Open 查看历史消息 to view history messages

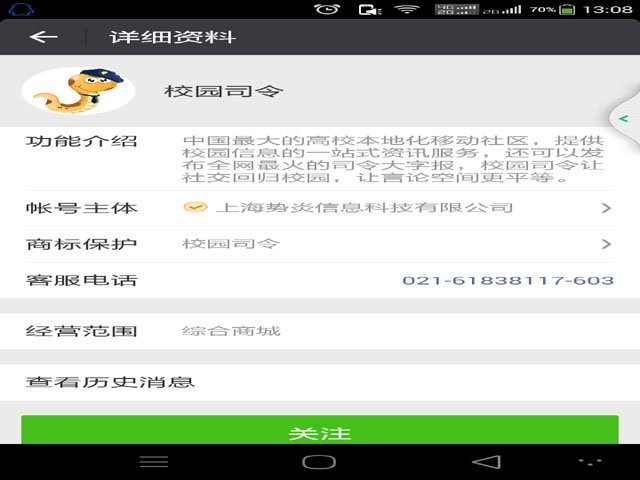(x=320, y=382)
